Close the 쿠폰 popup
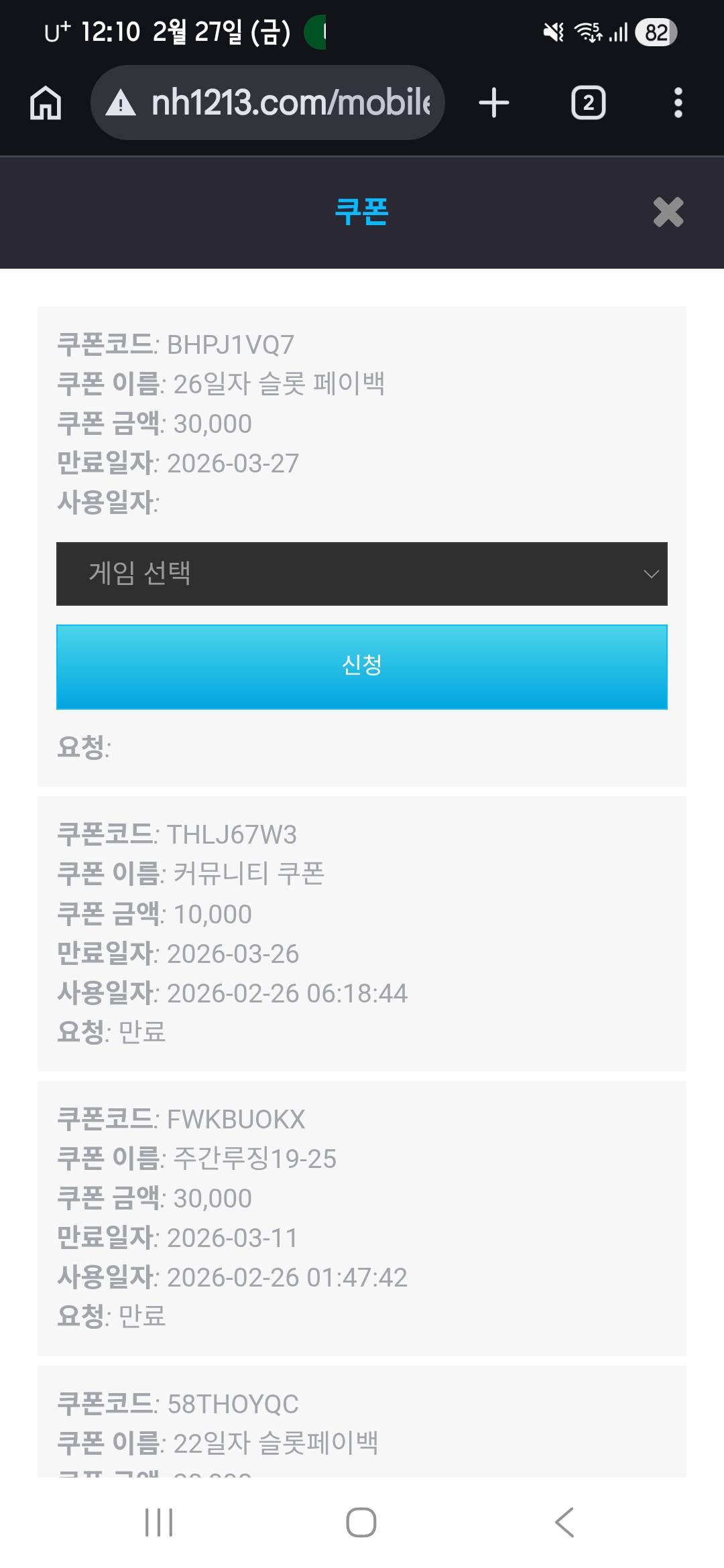Screen dimensions: 724x1568 coord(668,212)
